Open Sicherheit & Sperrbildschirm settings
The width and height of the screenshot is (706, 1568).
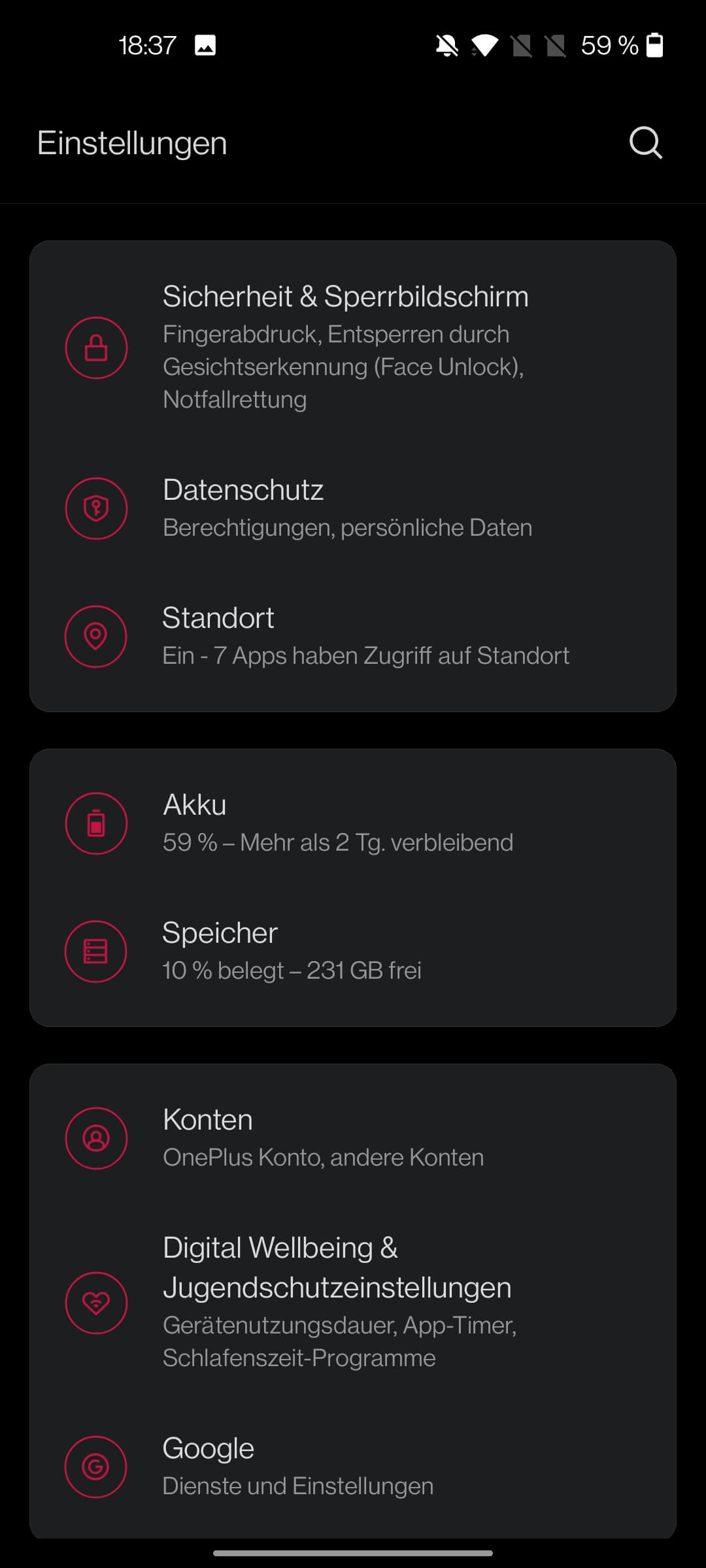[353, 346]
